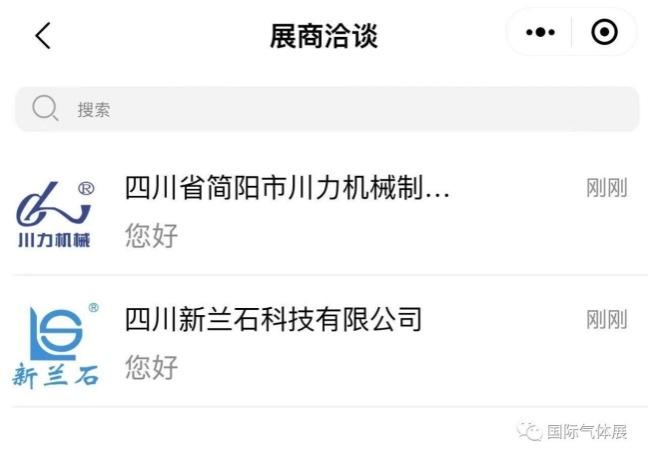Close the mini program with circle button

(x=604, y=33)
